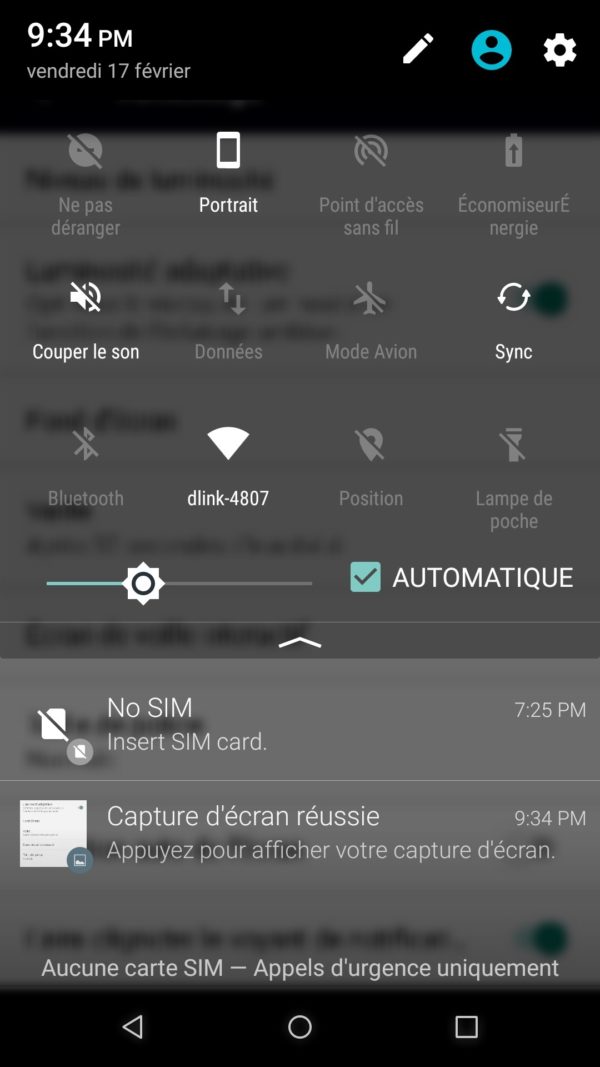600x1067 pixels.
Task: Toggle the Portrait rotation tile
Action: coord(228,152)
